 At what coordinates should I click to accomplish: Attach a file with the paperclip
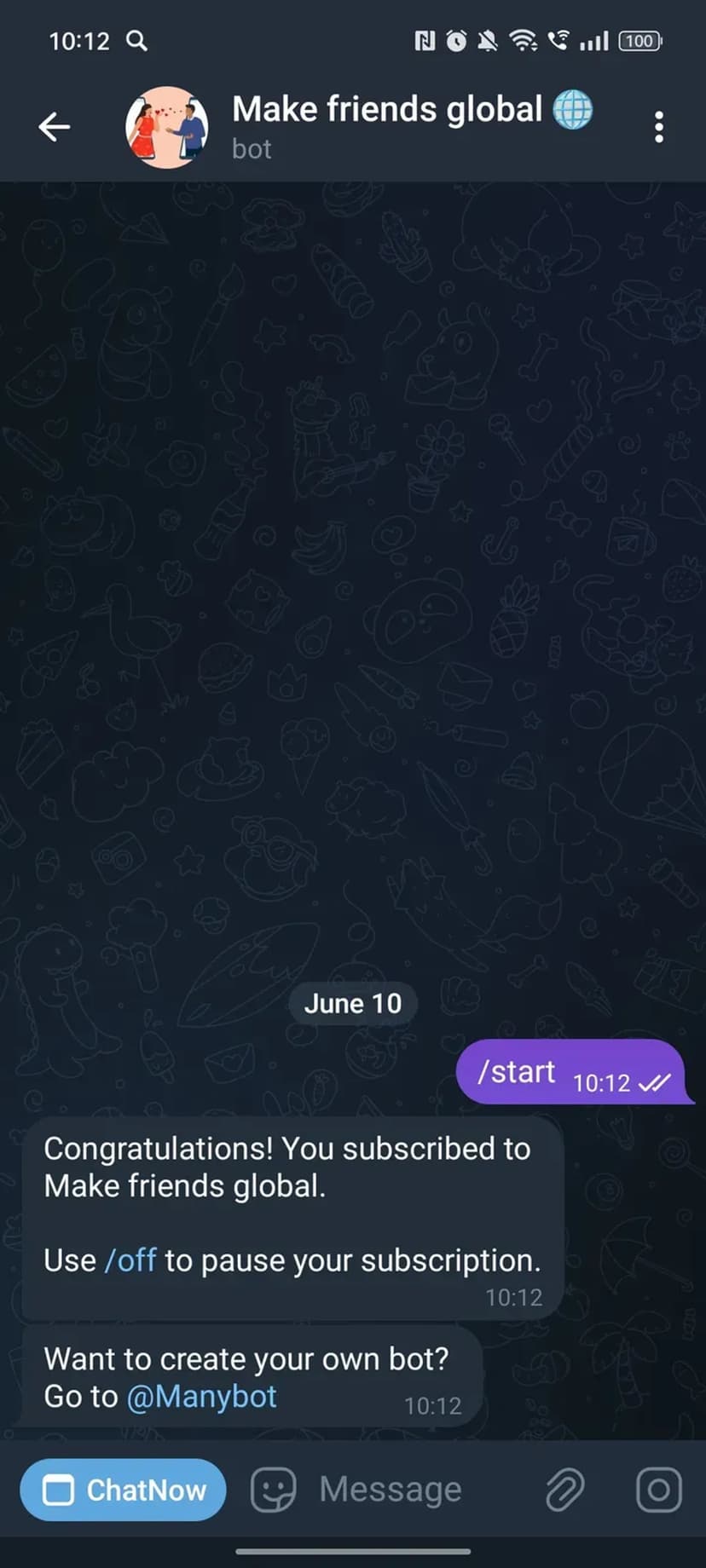coord(564,1490)
